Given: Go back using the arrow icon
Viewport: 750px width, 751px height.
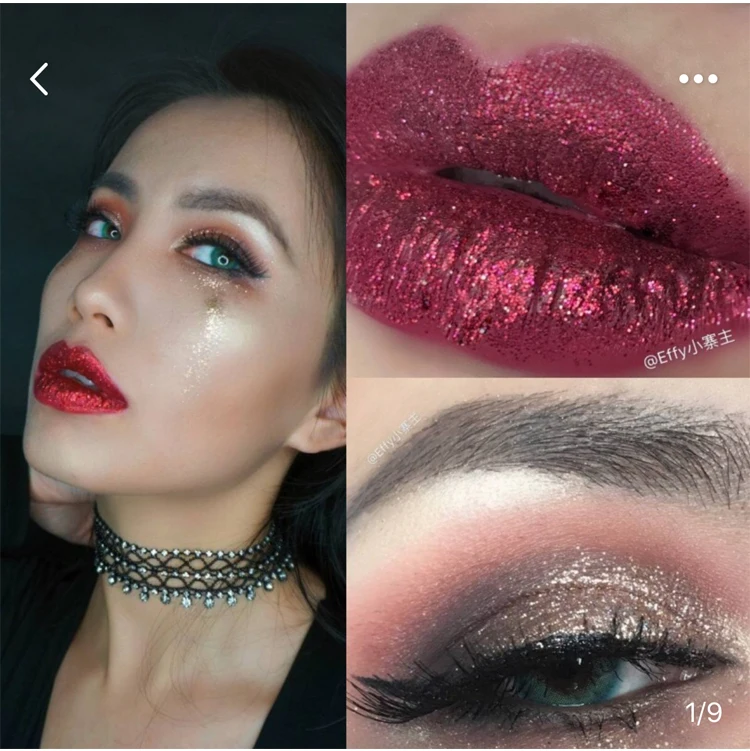Looking at the screenshot, I should (x=39, y=79).
